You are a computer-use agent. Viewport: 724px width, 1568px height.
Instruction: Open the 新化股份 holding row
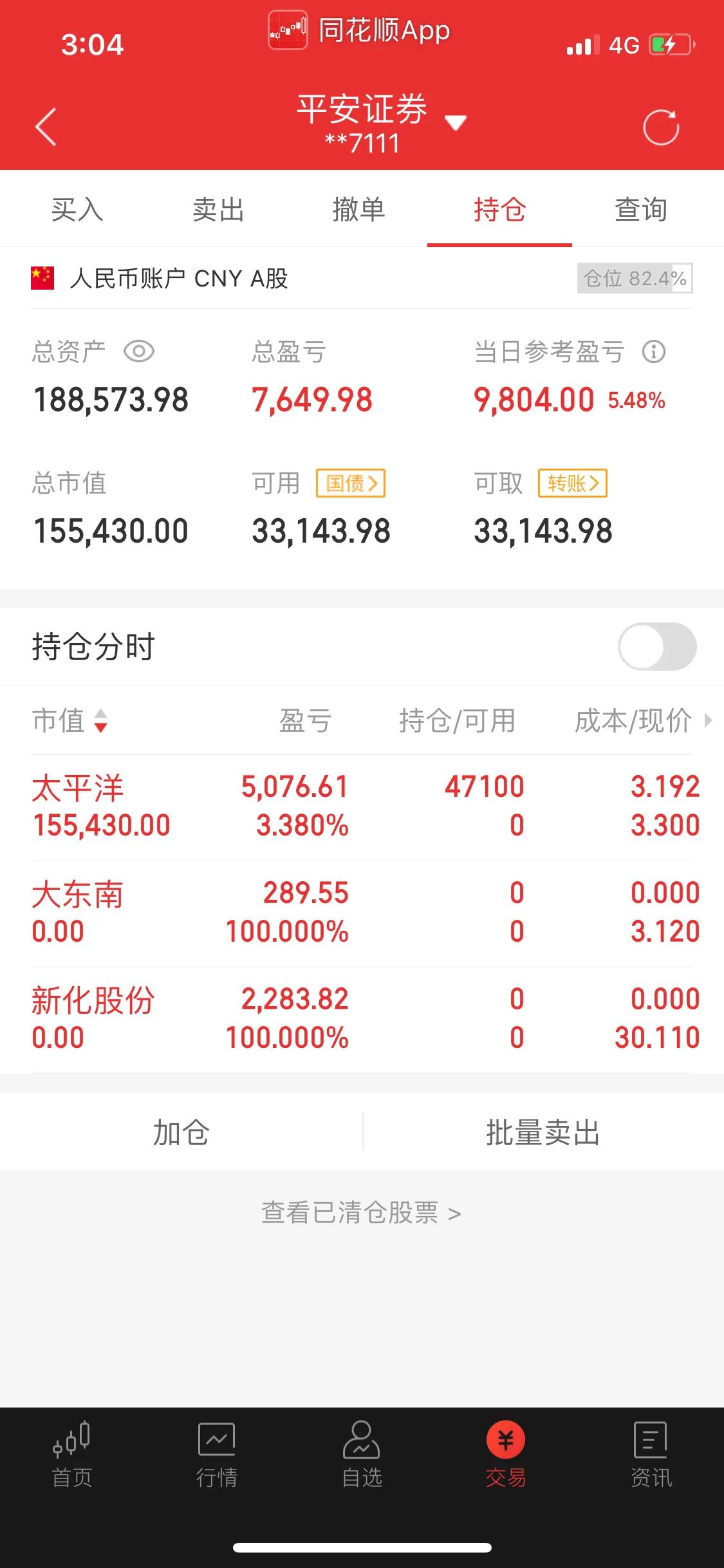(362, 1019)
